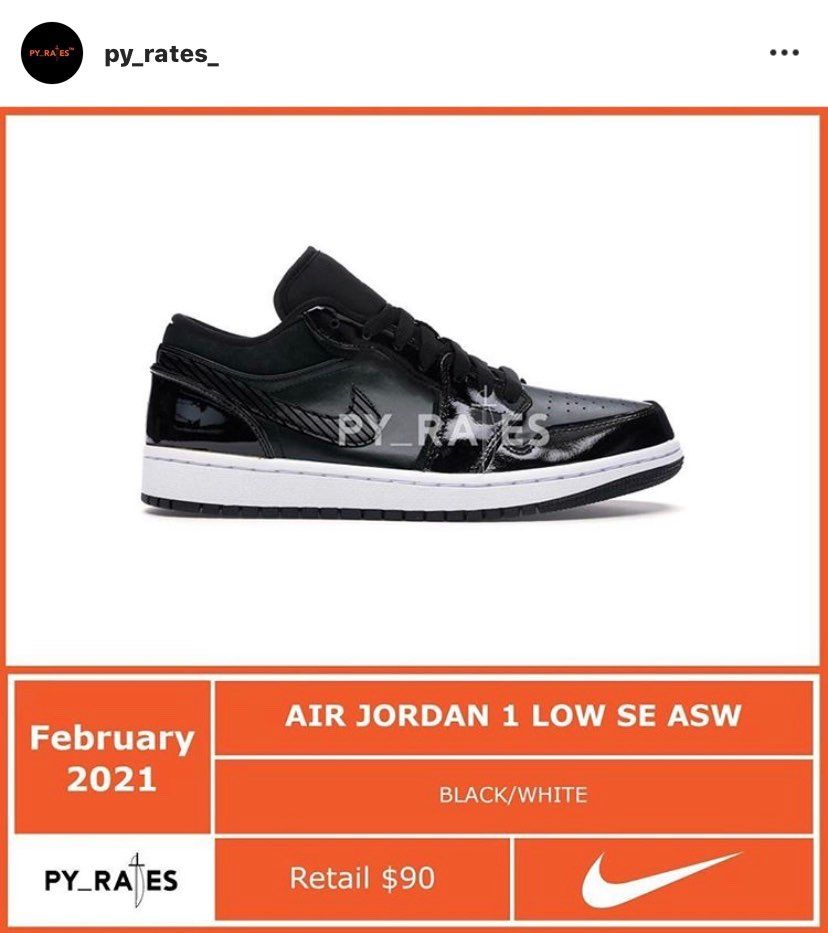Open the py_rates_ username link

pos(161,54)
